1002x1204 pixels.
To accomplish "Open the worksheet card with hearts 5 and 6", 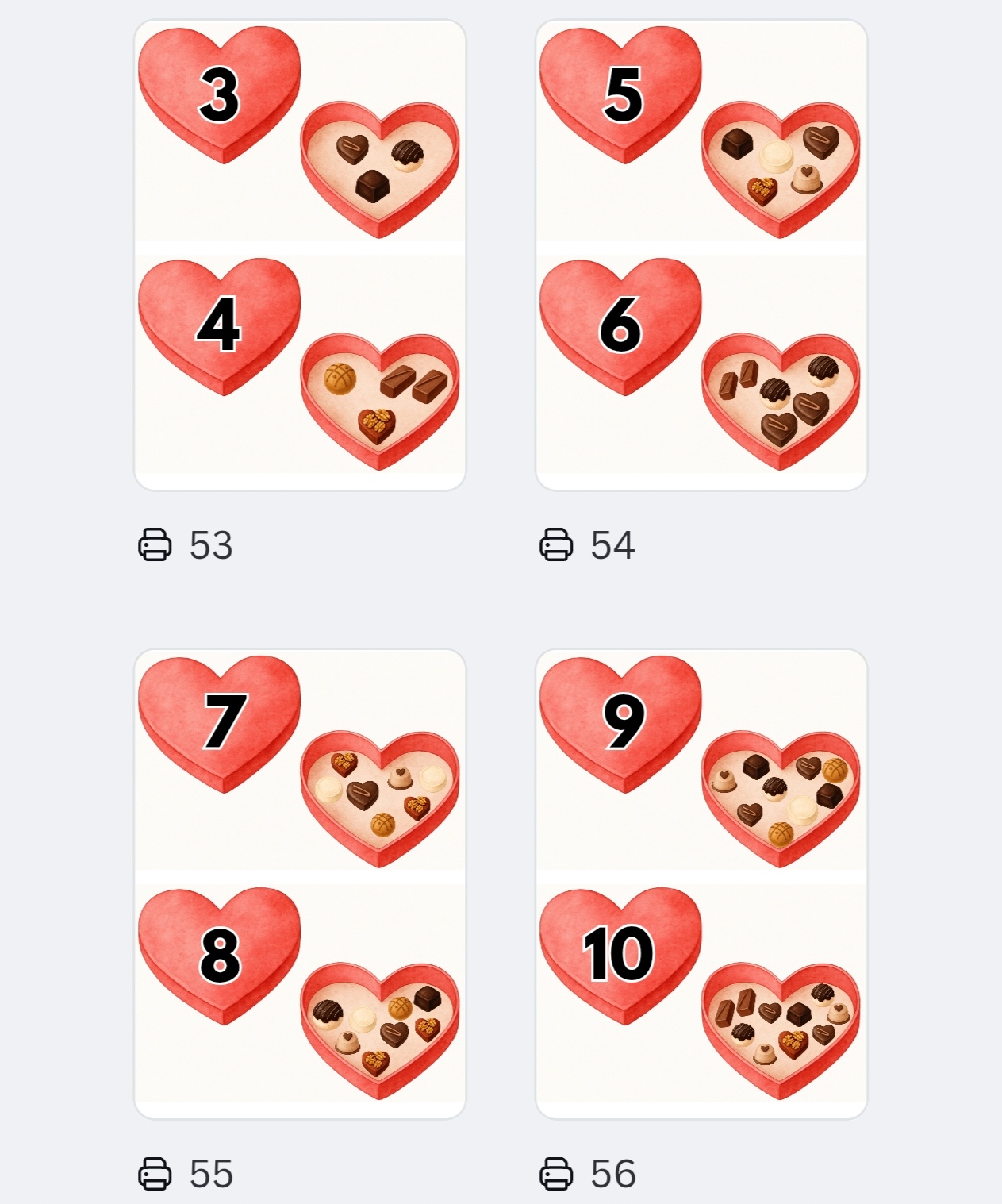I will [701, 255].
